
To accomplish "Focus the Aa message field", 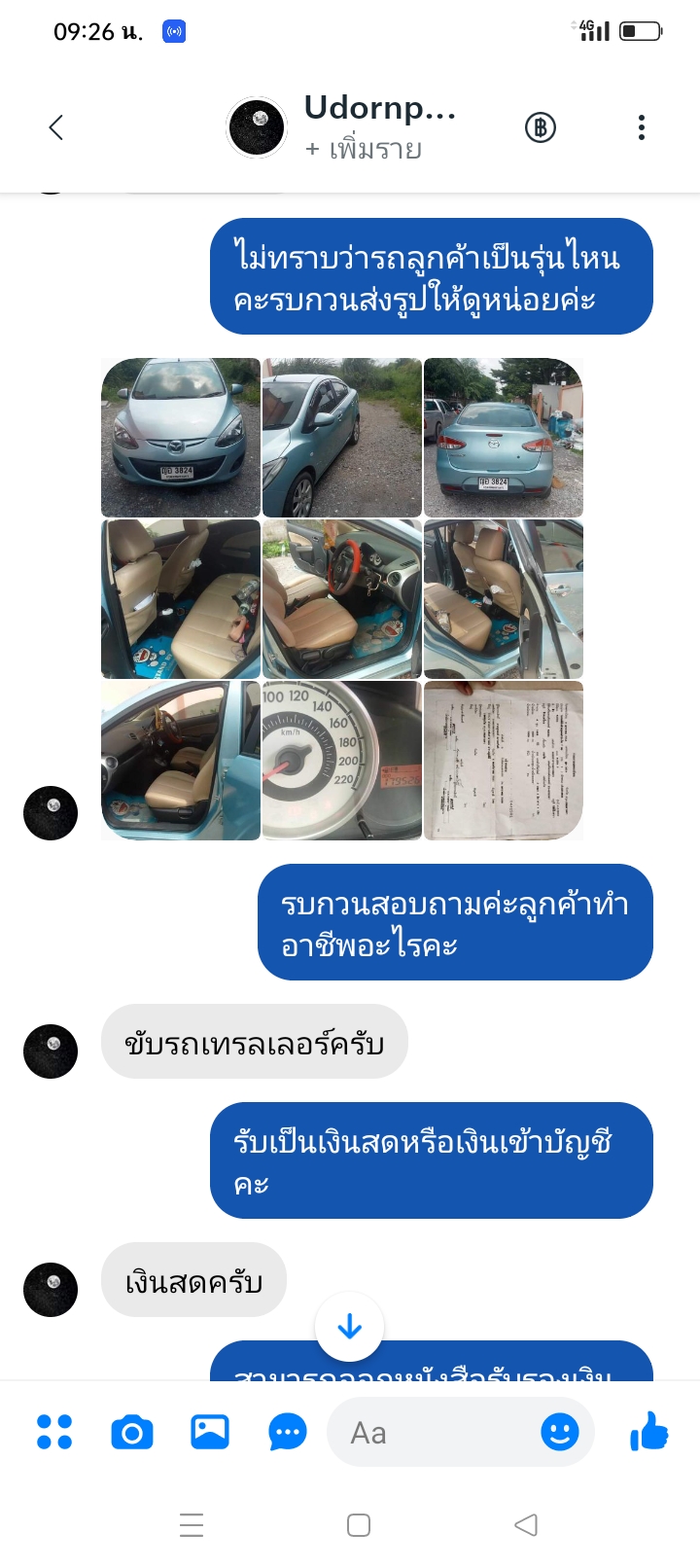I will pos(433,1433).
